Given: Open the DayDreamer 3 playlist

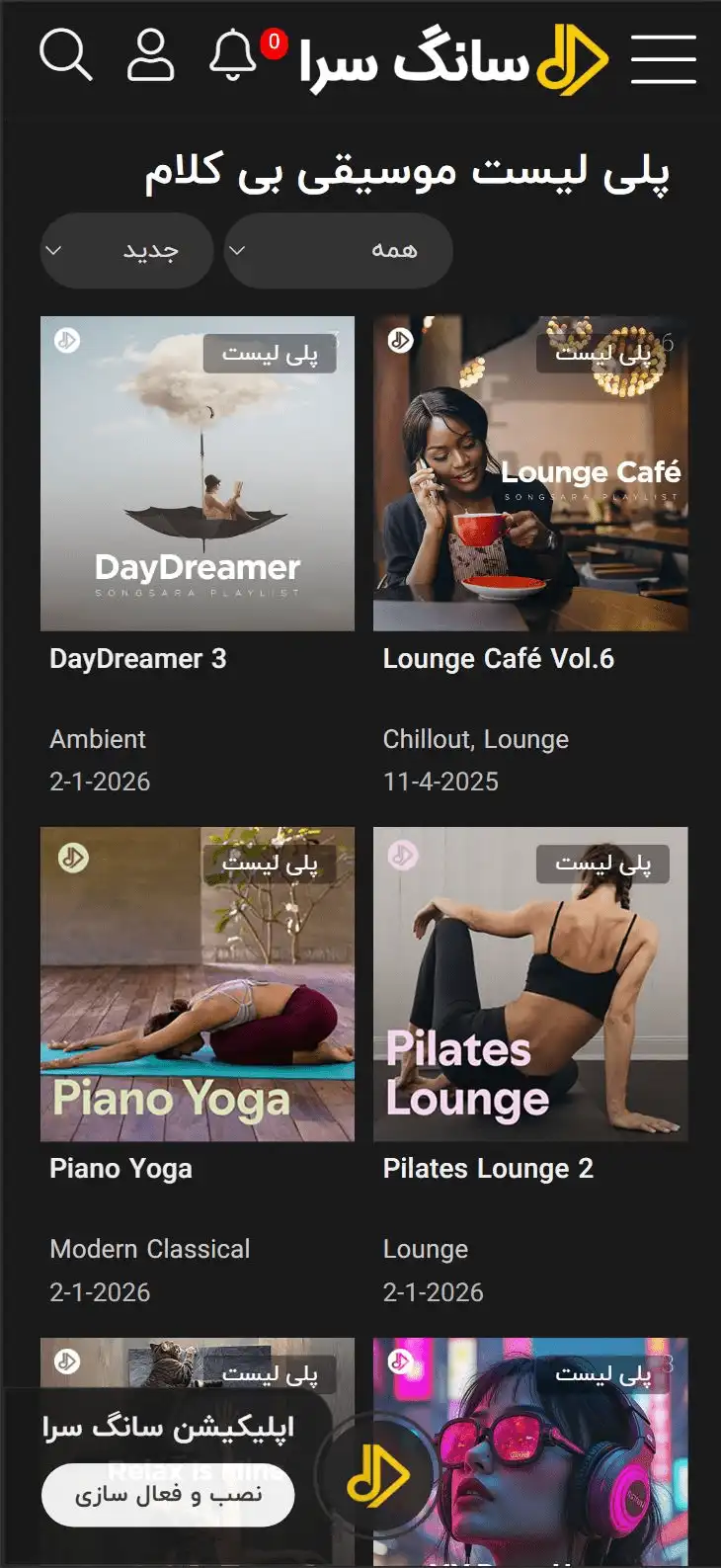Looking at the screenshot, I should tap(197, 473).
